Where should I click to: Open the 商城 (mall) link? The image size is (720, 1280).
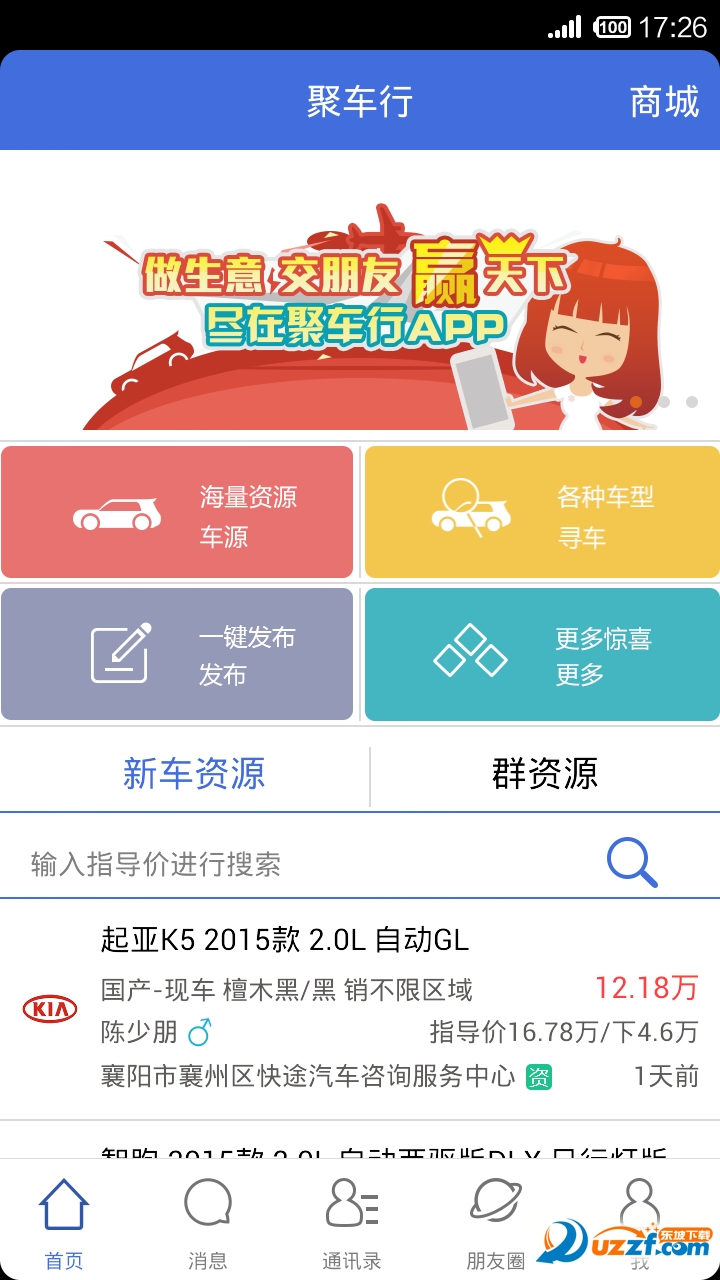click(662, 100)
